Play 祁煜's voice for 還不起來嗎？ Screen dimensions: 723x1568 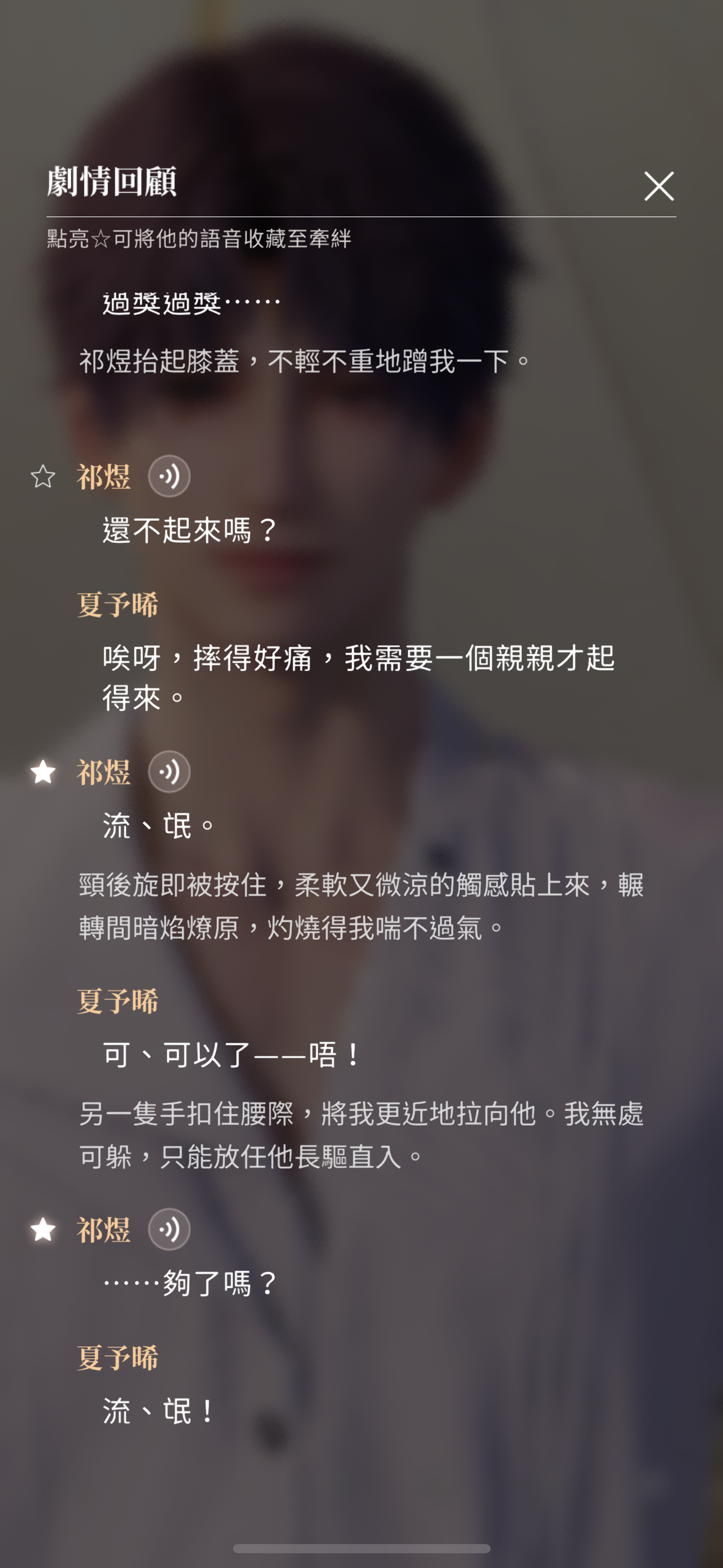[169, 476]
